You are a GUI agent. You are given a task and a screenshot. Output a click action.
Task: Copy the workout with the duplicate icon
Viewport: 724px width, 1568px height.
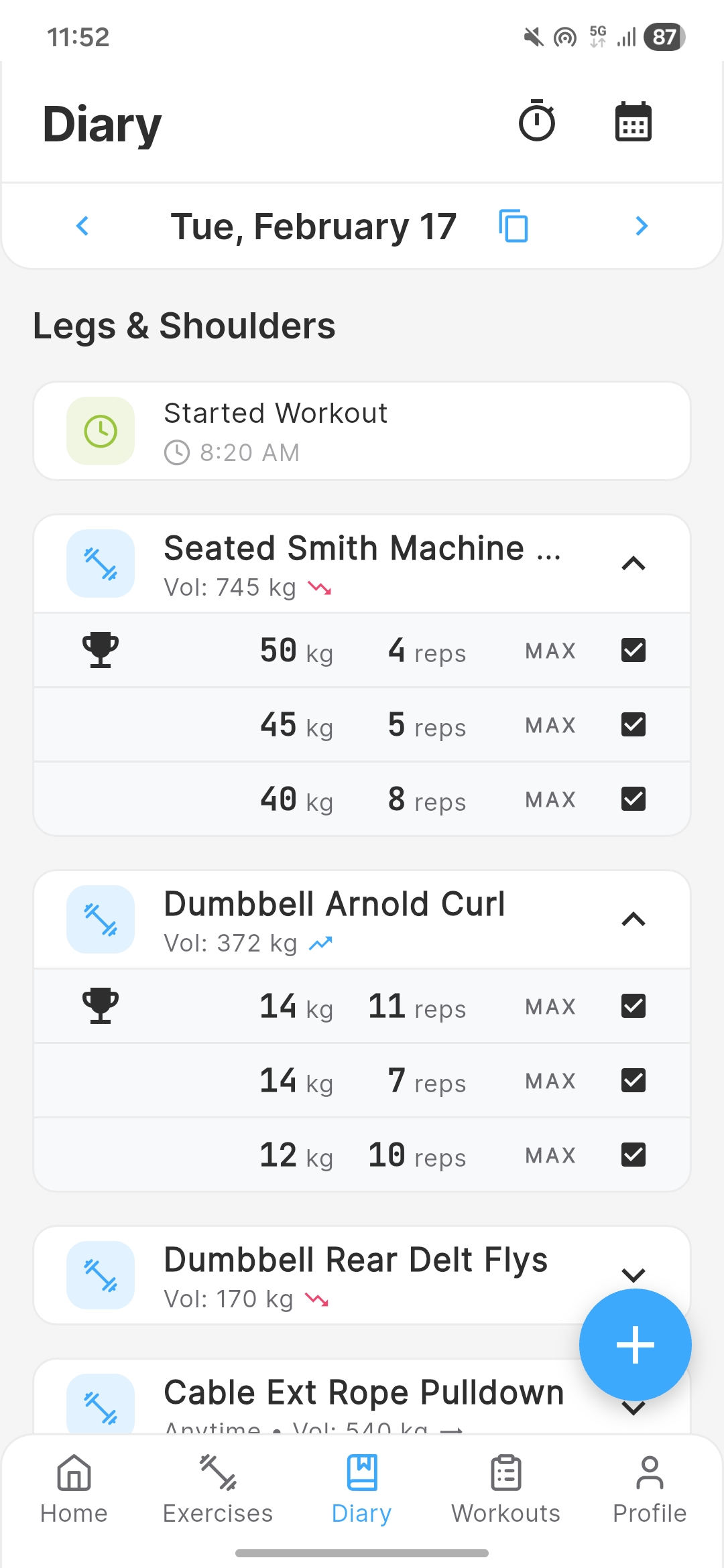[514, 226]
